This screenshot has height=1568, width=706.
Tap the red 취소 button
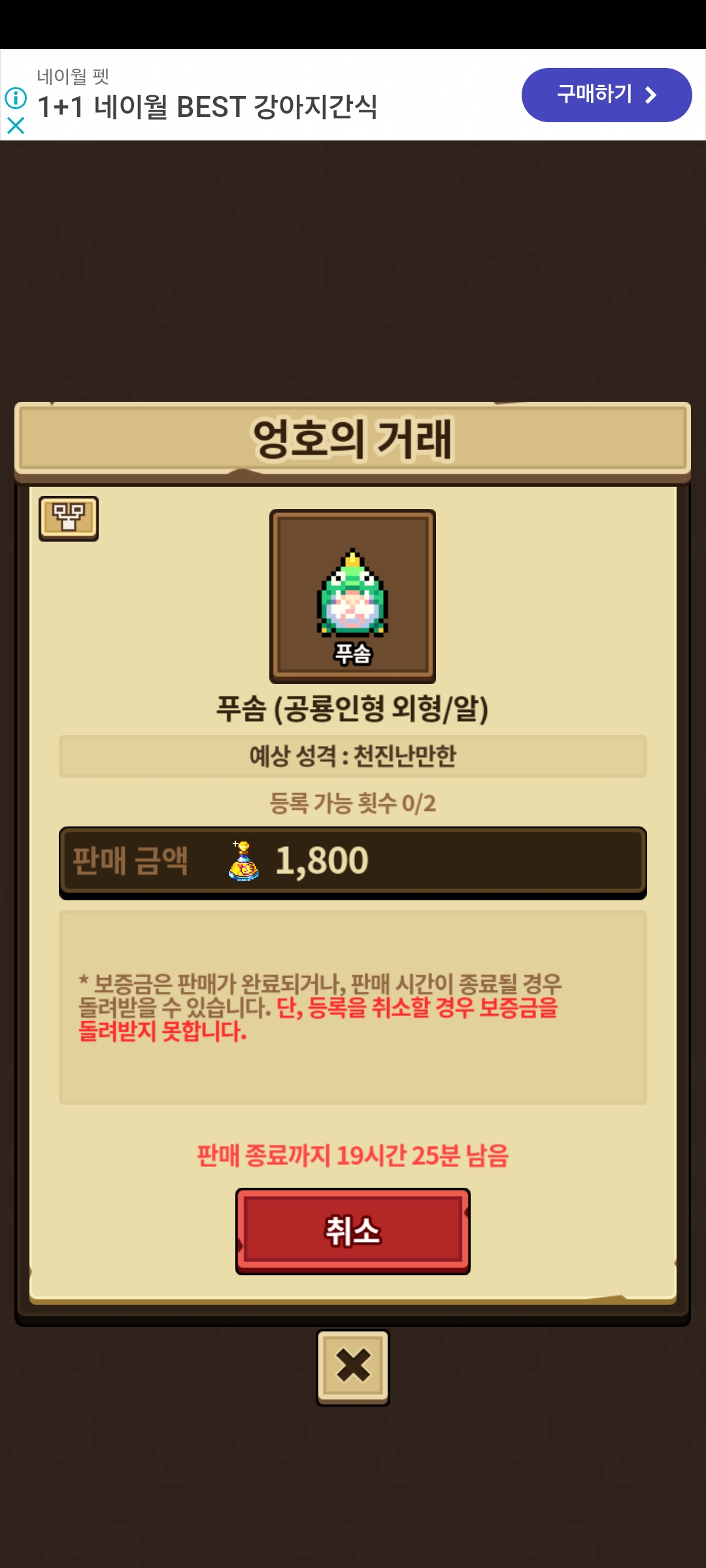pyautogui.click(x=353, y=1231)
